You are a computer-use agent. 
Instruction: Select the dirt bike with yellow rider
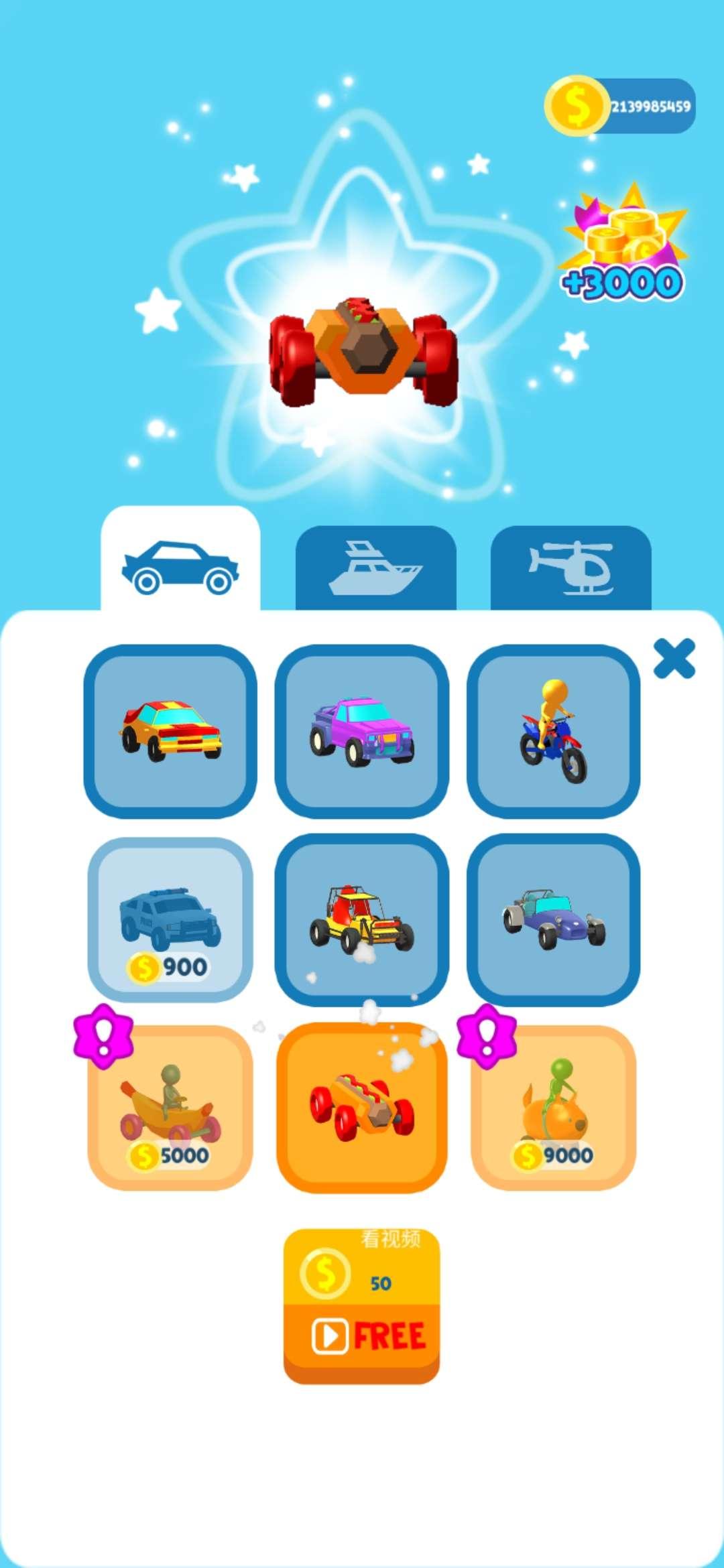[x=553, y=731]
